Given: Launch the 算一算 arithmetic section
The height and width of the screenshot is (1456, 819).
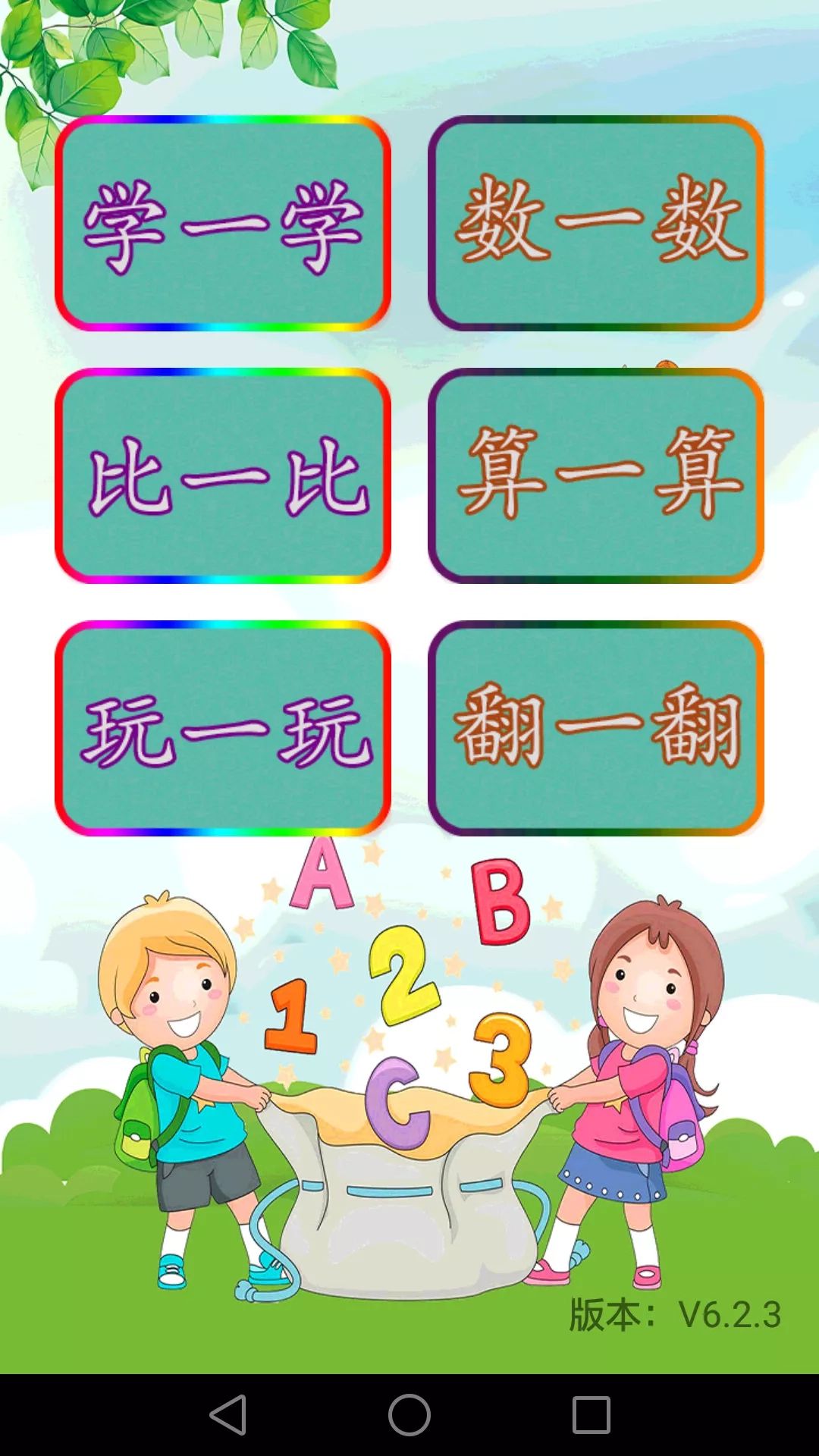Looking at the screenshot, I should [x=596, y=476].
